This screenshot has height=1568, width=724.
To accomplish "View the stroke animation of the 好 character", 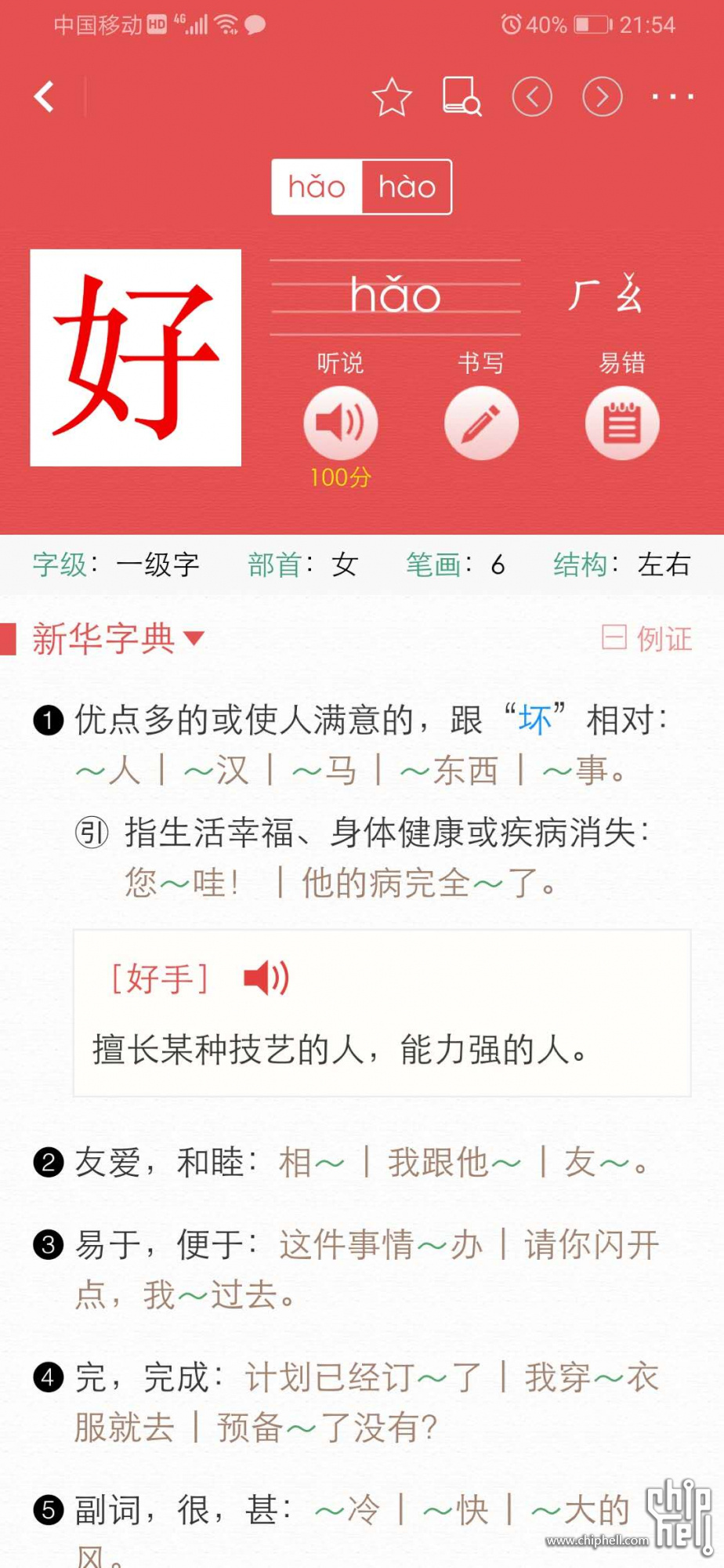I will (136, 358).
